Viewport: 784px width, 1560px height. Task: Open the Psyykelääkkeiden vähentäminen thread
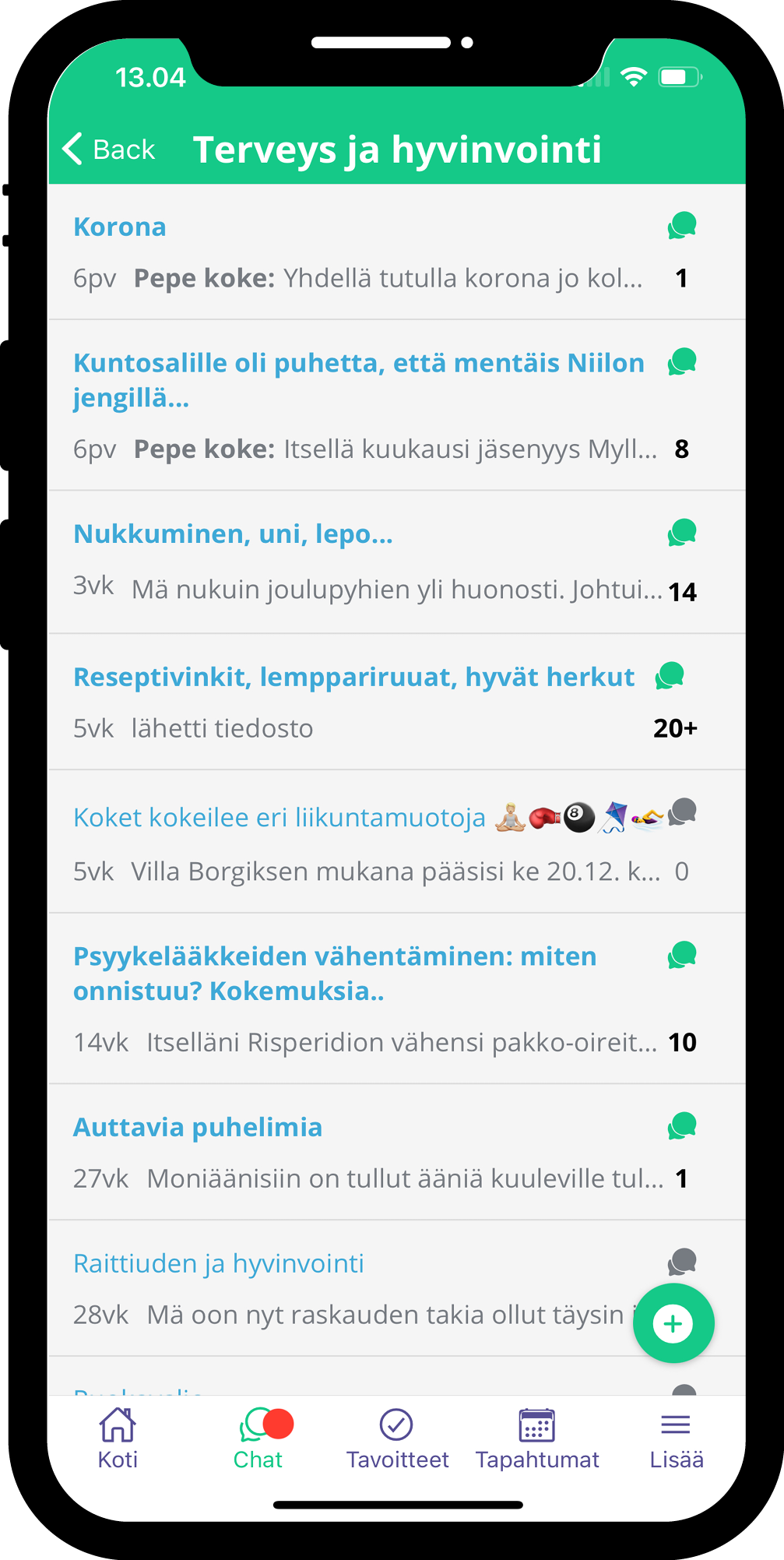(x=396, y=998)
